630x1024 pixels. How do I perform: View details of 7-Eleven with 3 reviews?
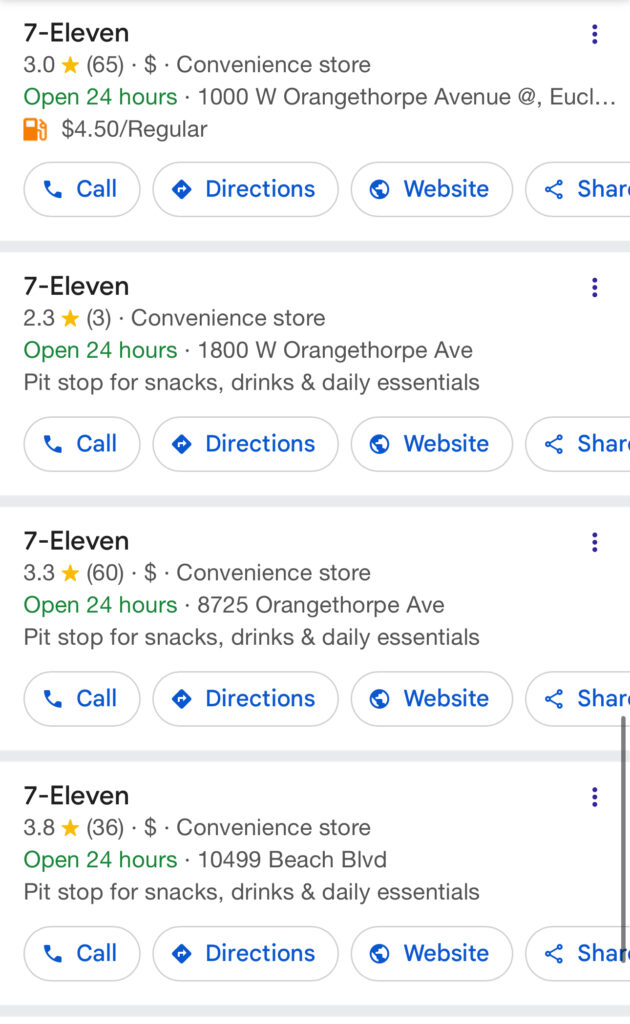click(x=77, y=287)
